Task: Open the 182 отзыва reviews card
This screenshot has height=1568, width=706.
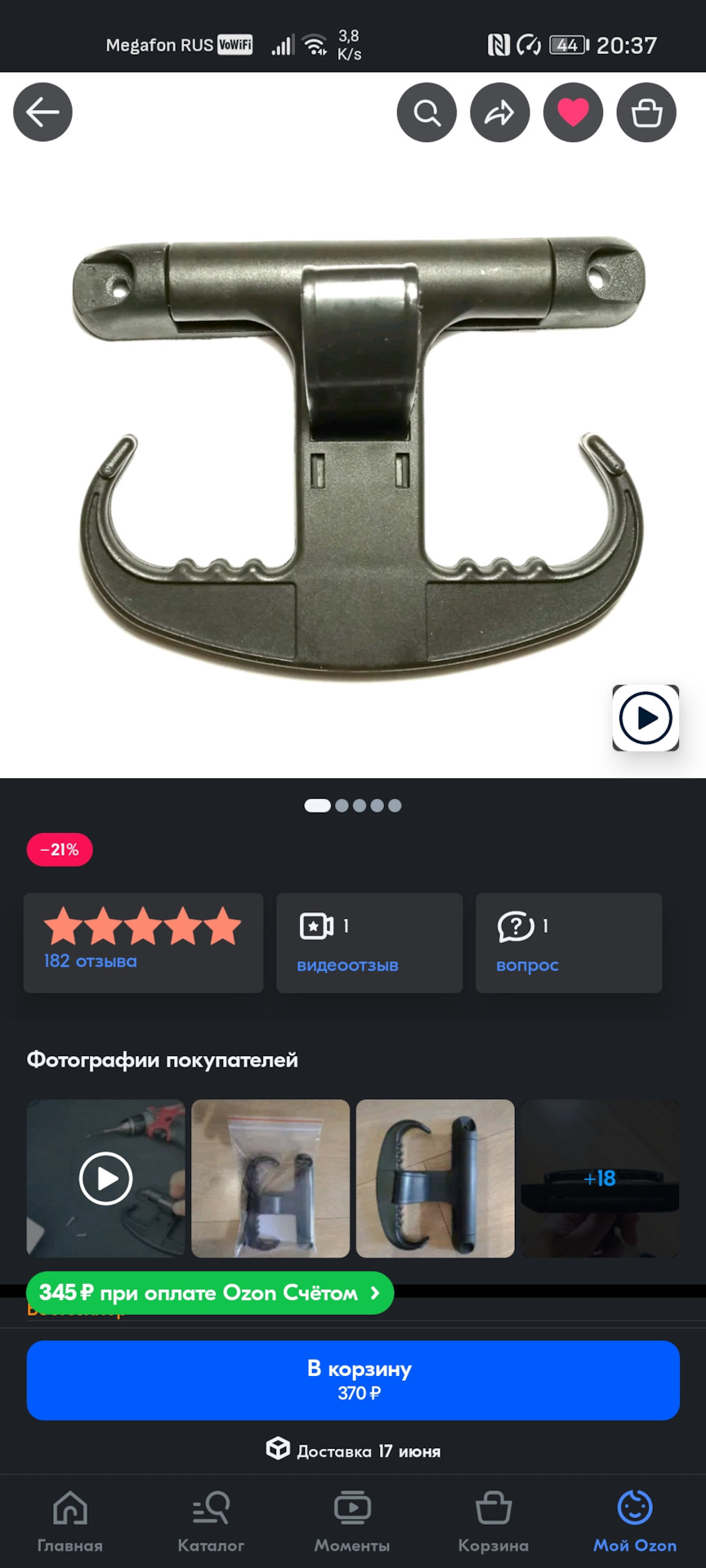Action: [x=143, y=942]
